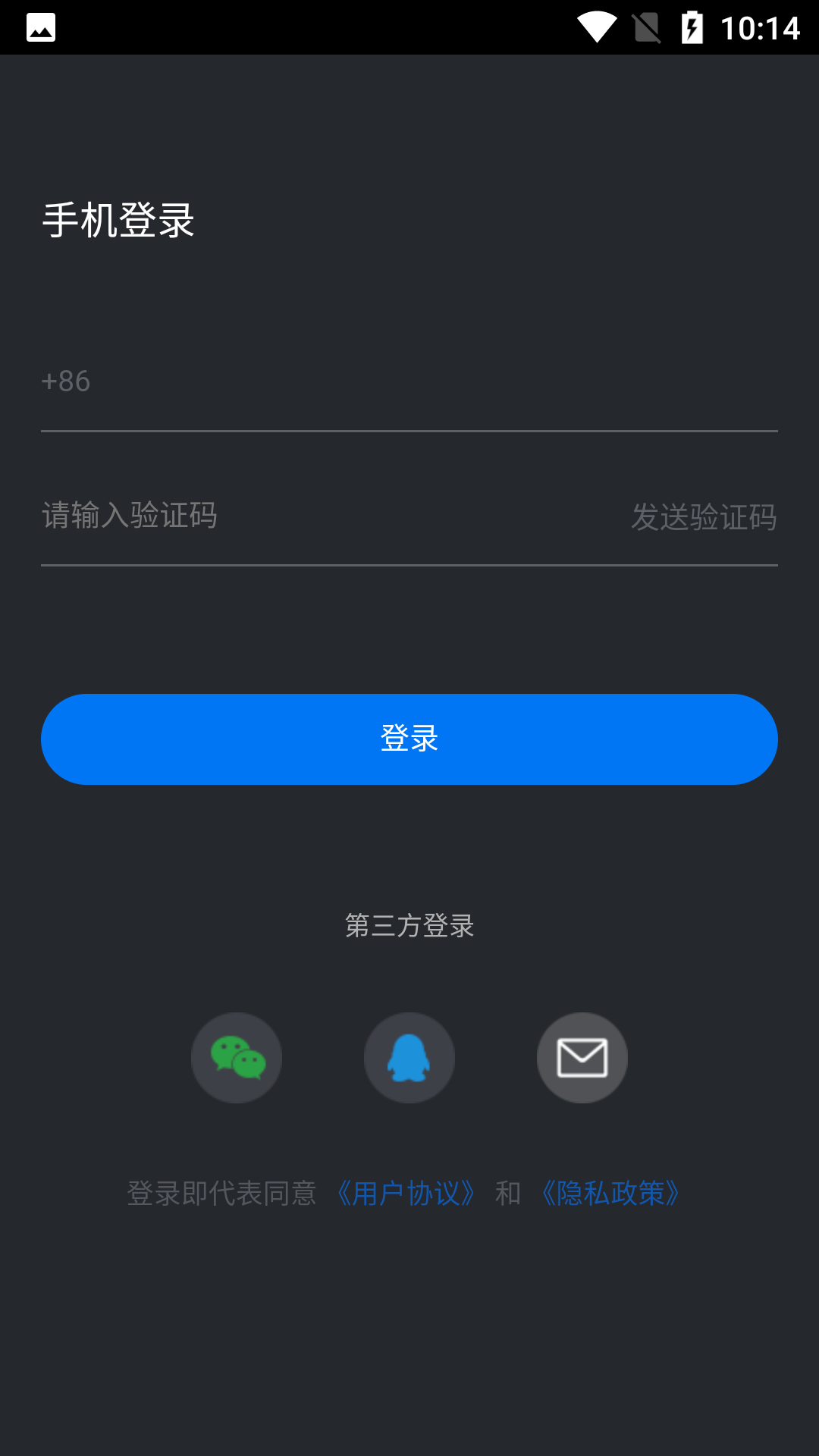Click the screenshot notification icon top-left
Image resolution: width=819 pixels, height=1456 pixels.
click(x=39, y=27)
